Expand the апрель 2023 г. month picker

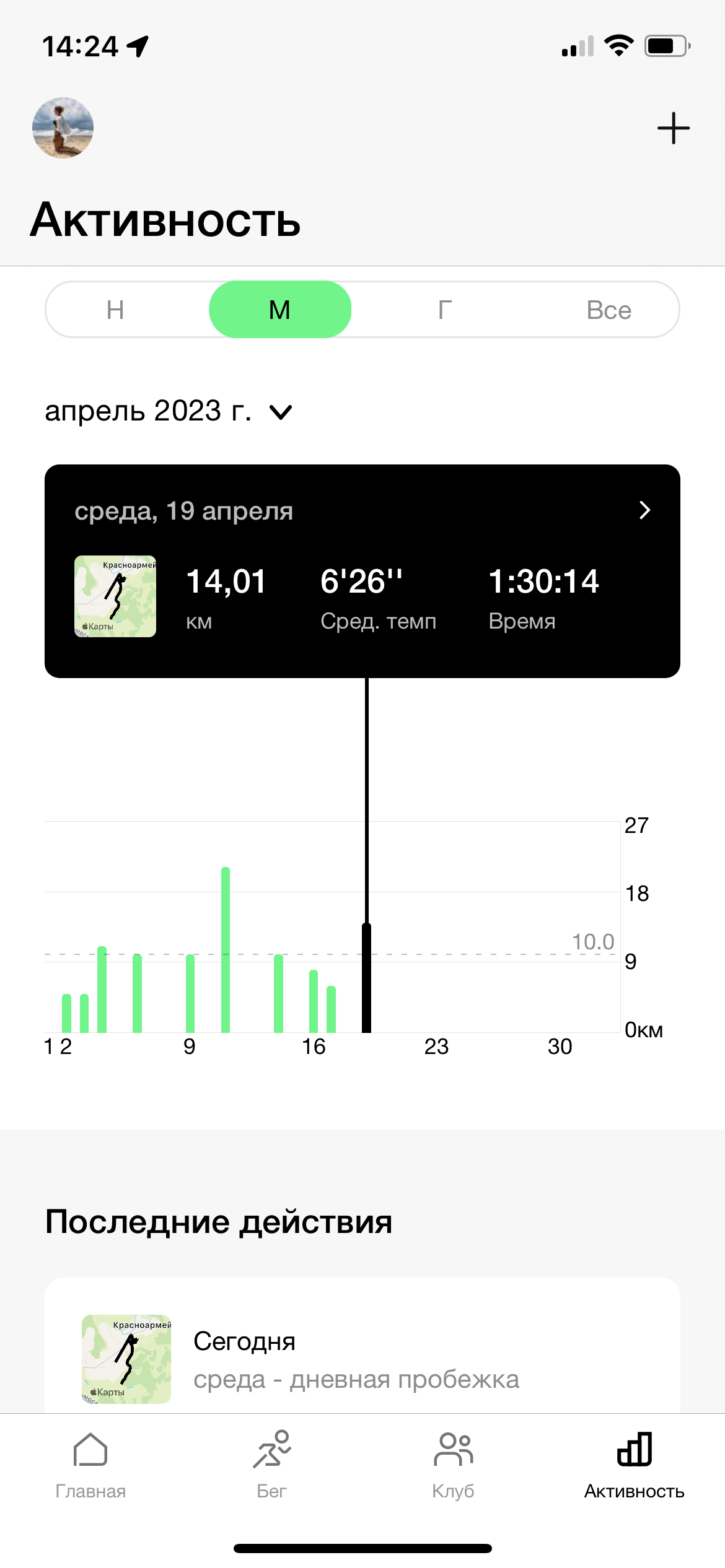pyautogui.click(x=169, y=411)
